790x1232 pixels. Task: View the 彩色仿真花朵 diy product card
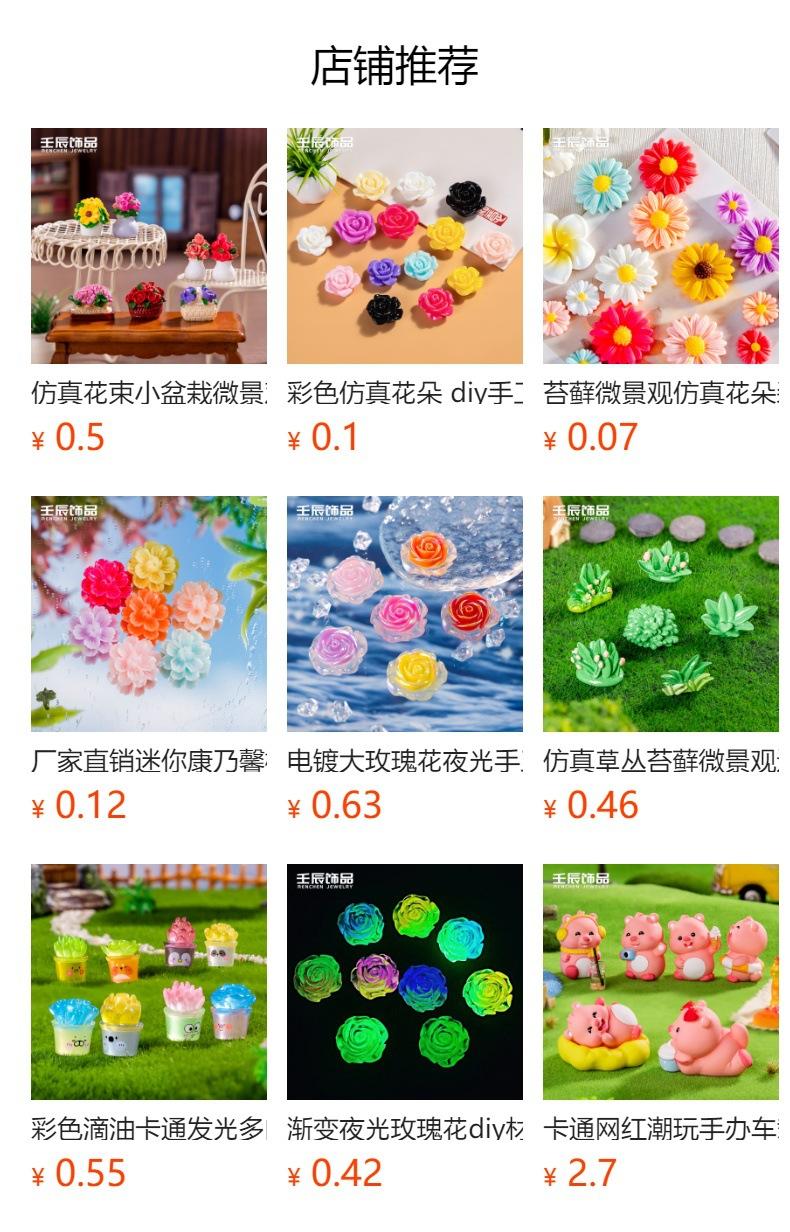405,292
